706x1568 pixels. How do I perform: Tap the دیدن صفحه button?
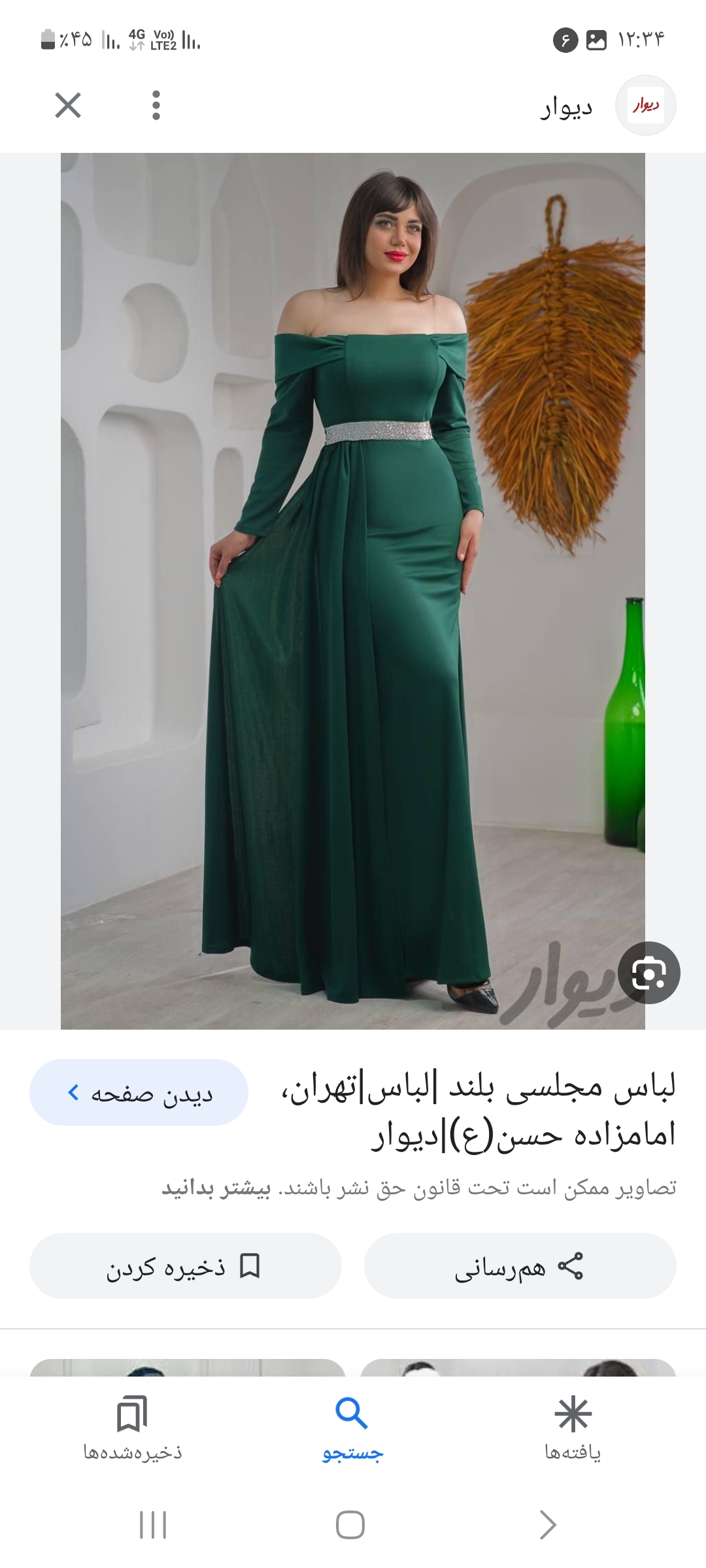(139, 1092)
